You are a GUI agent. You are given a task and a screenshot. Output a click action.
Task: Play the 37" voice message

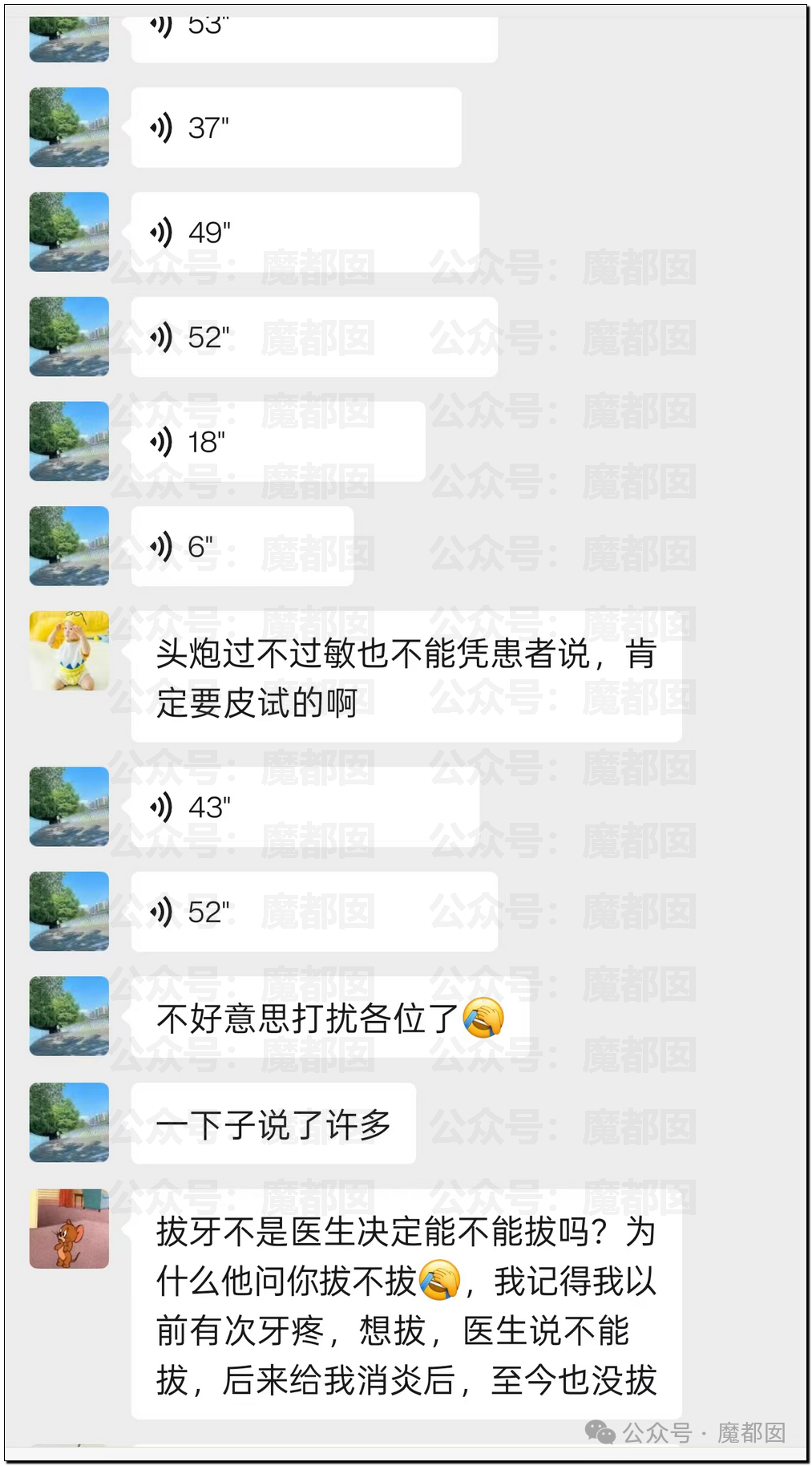(296, 128)
